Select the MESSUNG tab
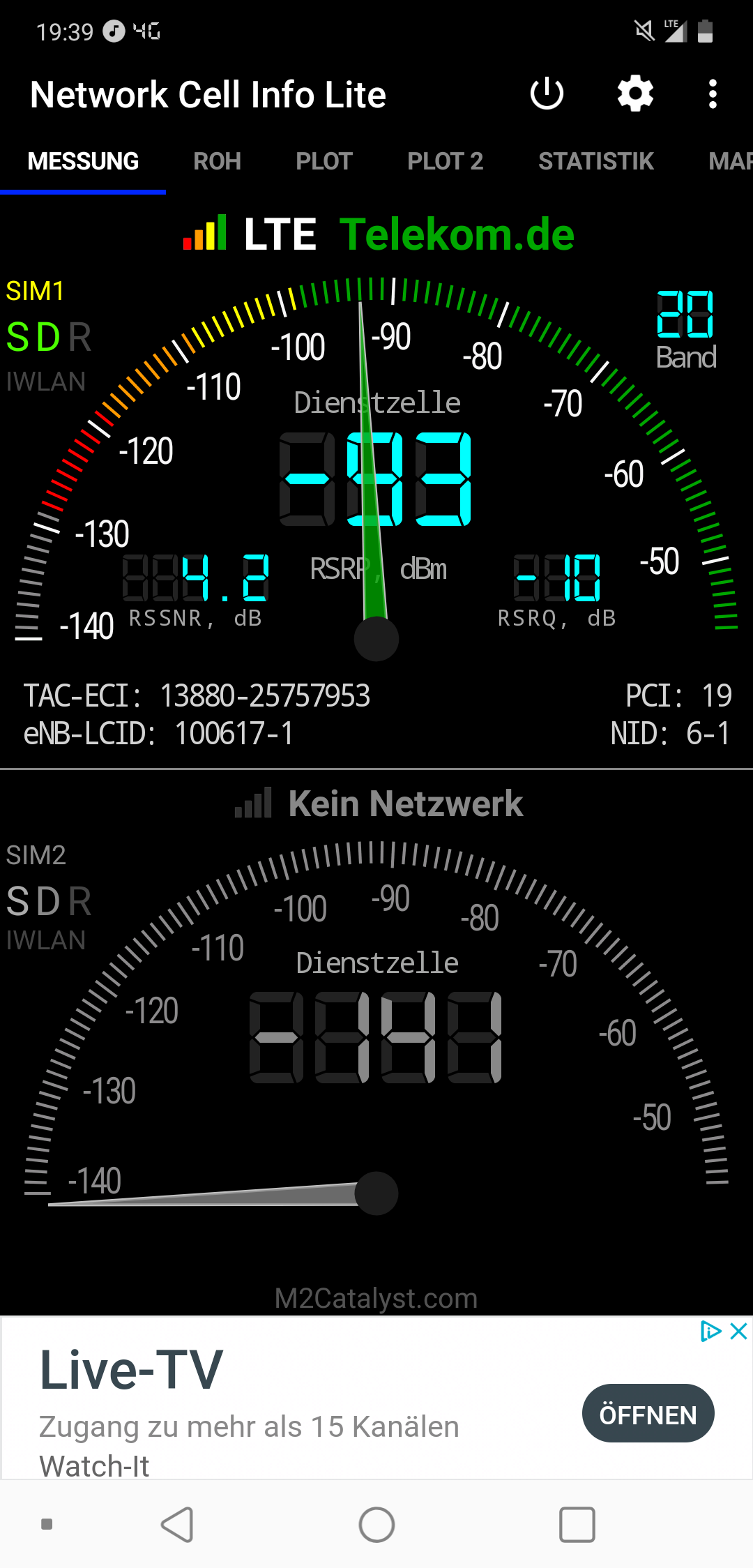 (83, 161)
